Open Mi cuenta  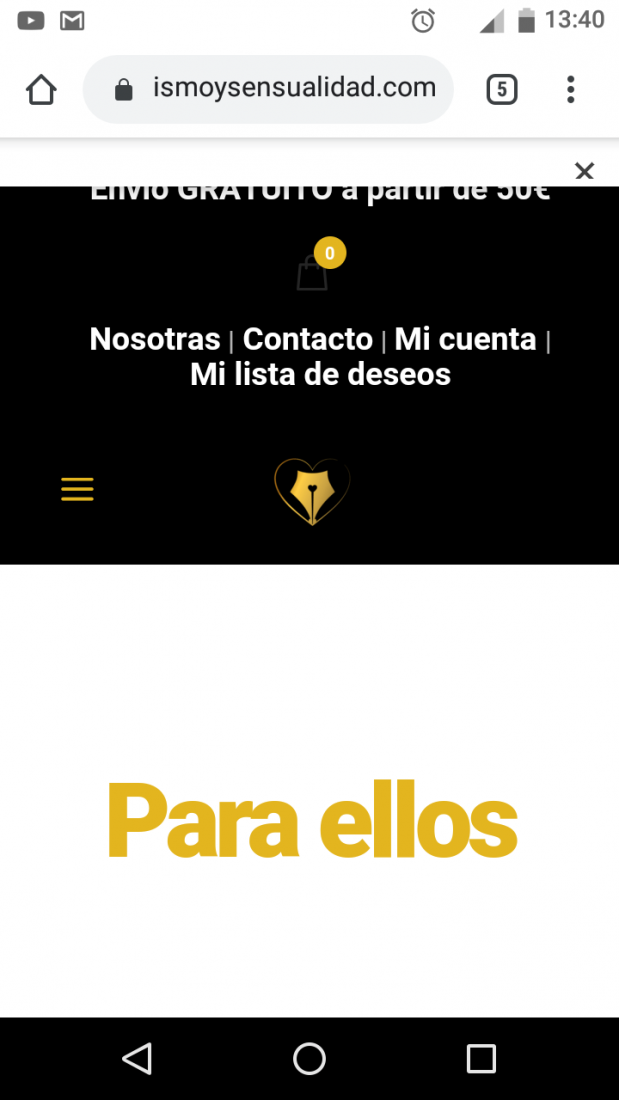[465, 339]
